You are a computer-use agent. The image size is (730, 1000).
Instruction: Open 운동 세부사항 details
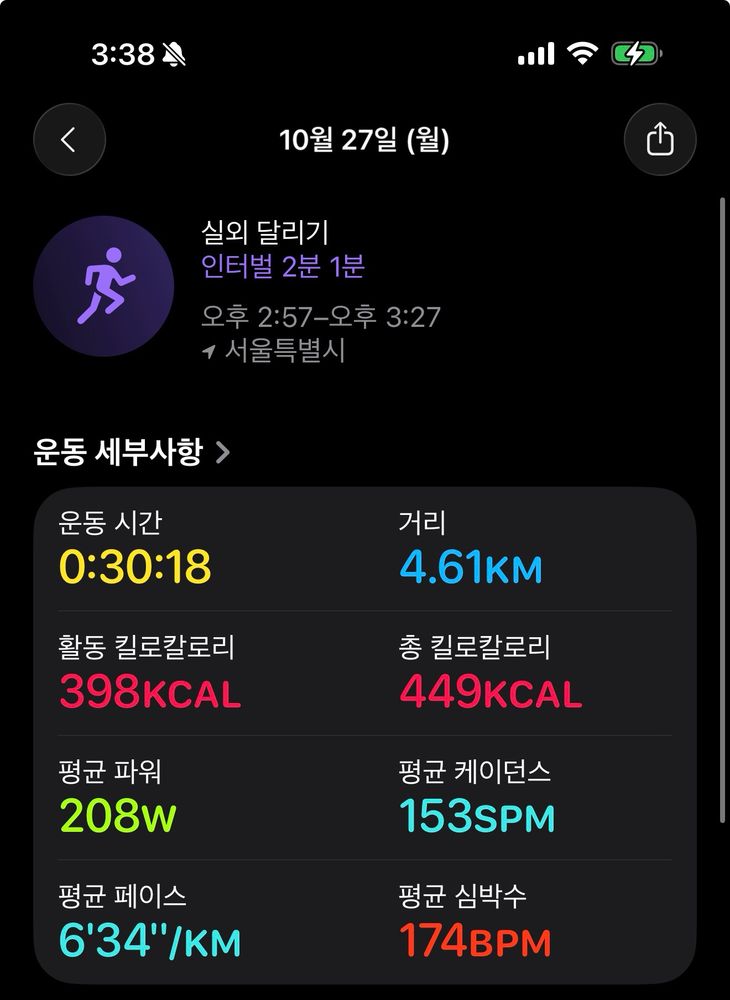[x=132, y=453]
